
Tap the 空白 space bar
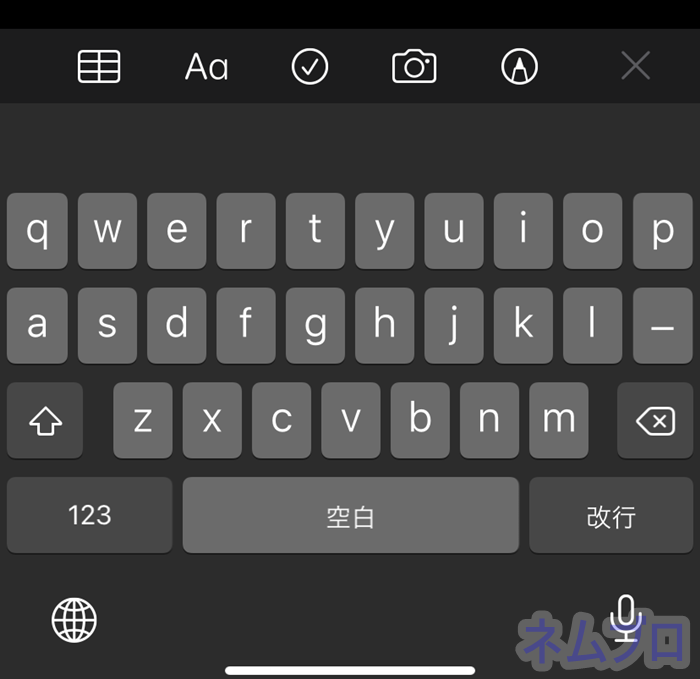tap(350, 515)
